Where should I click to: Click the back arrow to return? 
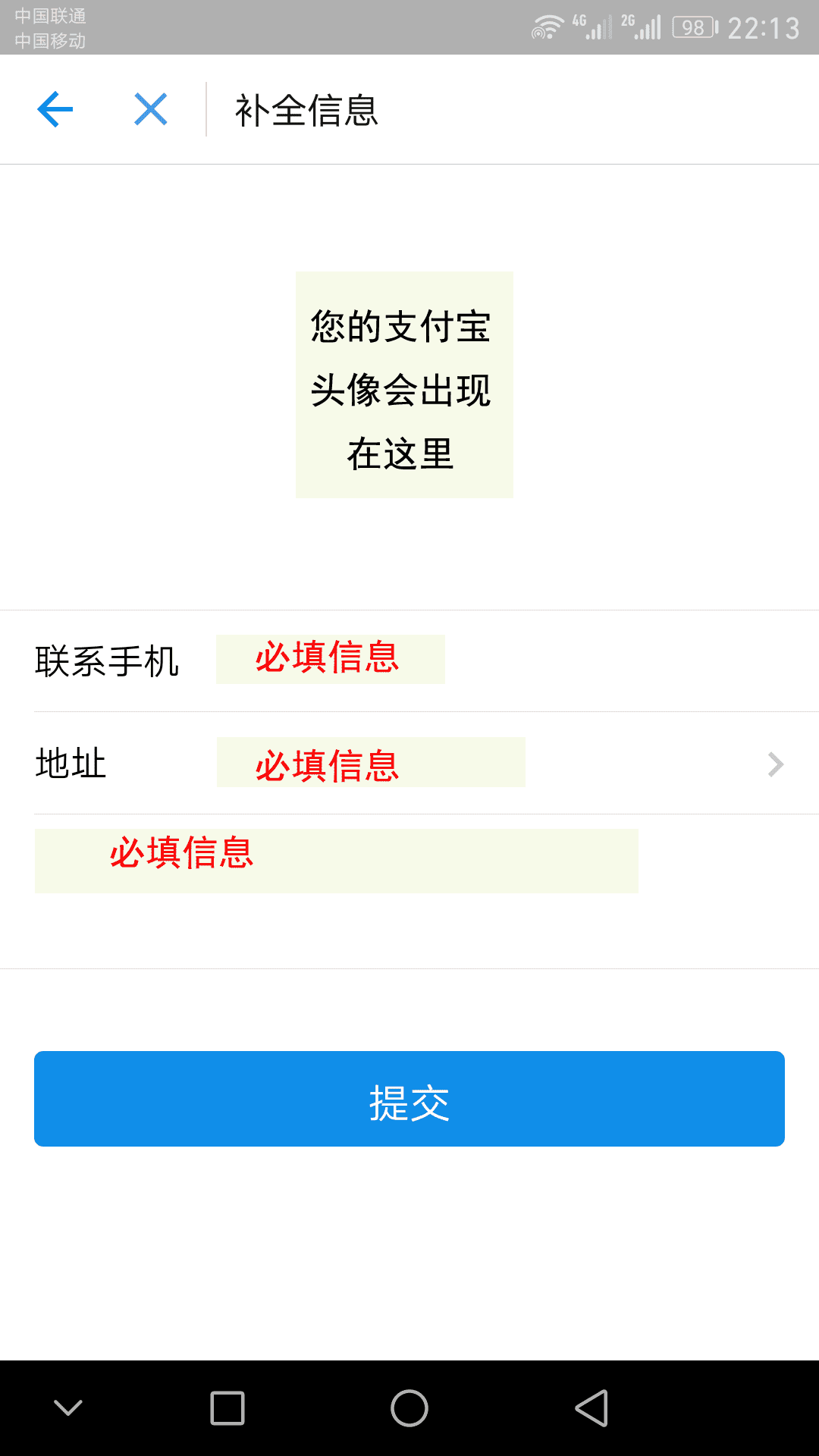point(54,109)
